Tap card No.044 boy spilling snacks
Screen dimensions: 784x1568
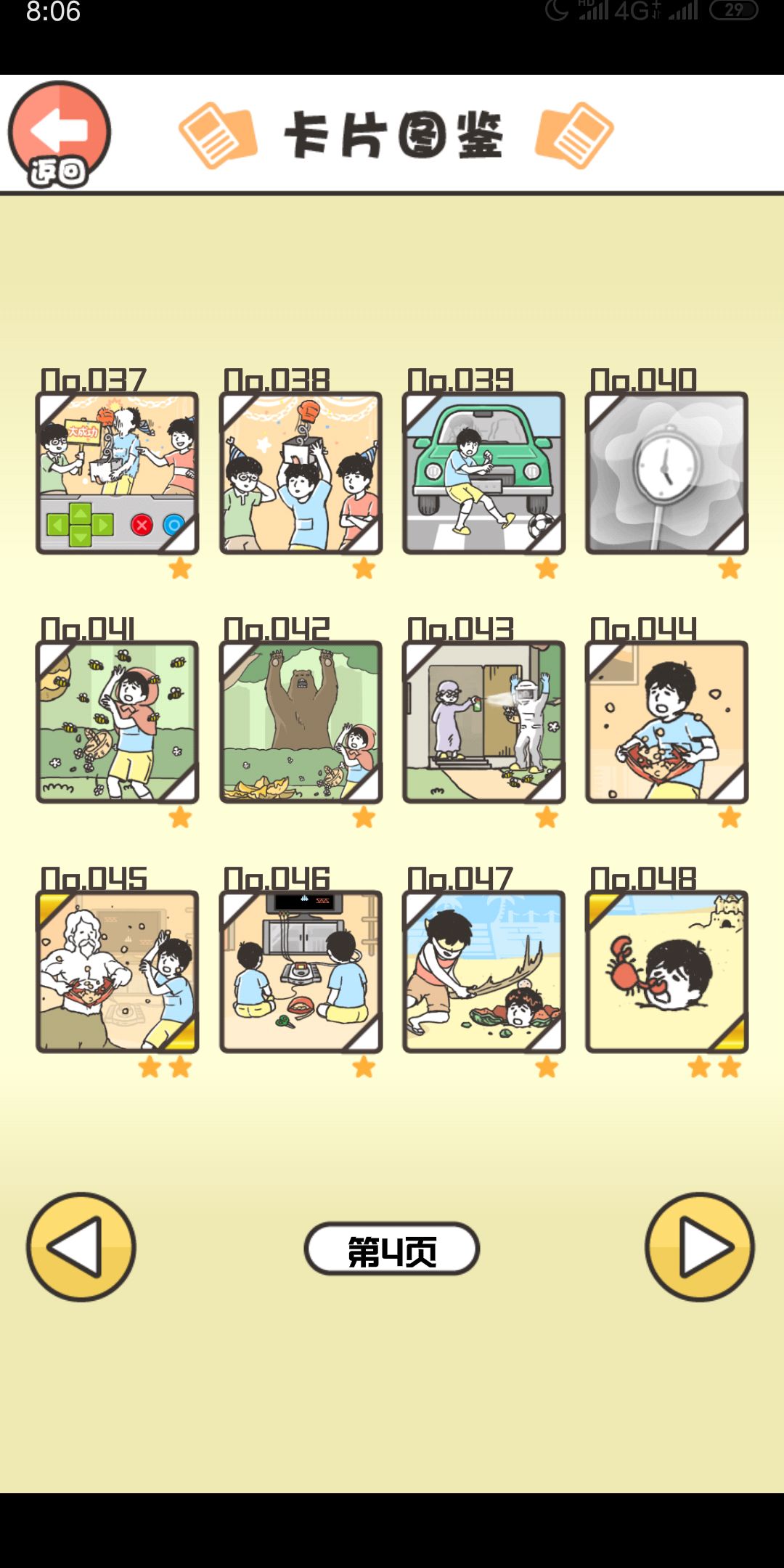point(665,719)
